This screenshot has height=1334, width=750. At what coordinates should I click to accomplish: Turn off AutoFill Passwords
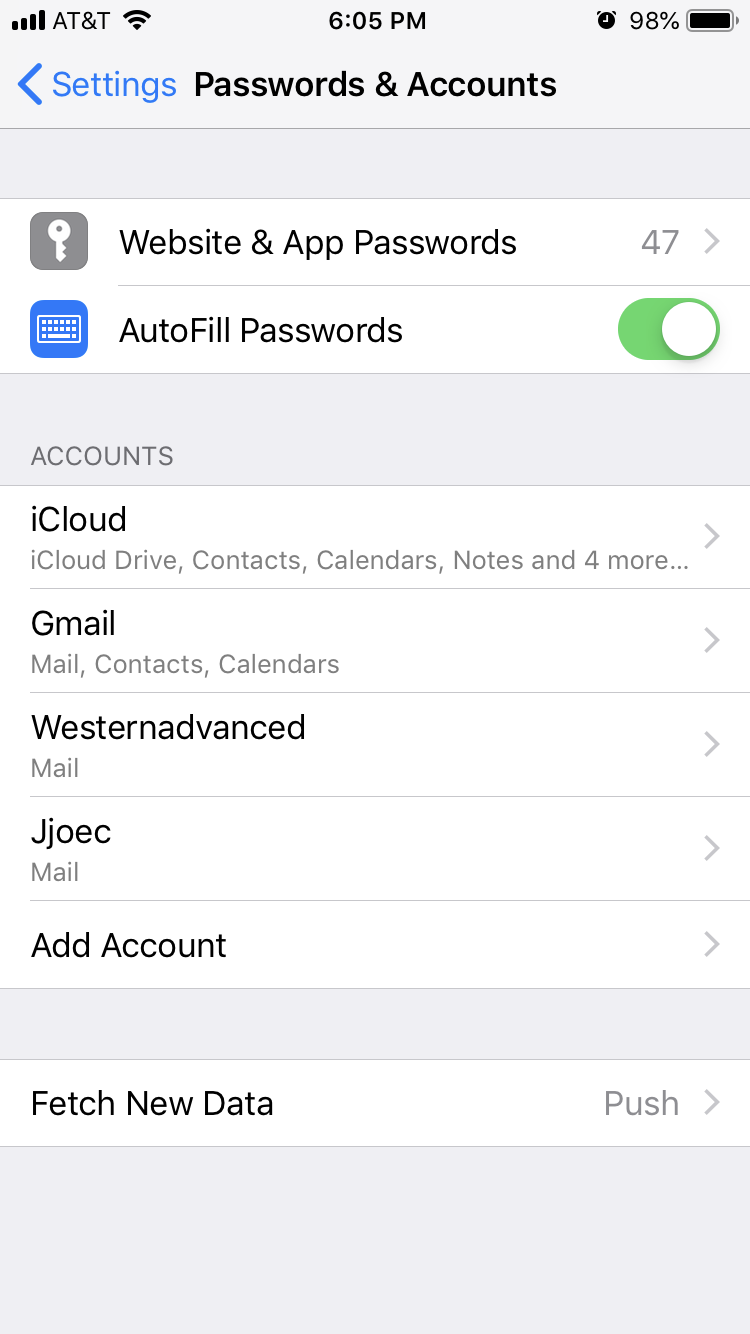[x=668, y=330]
